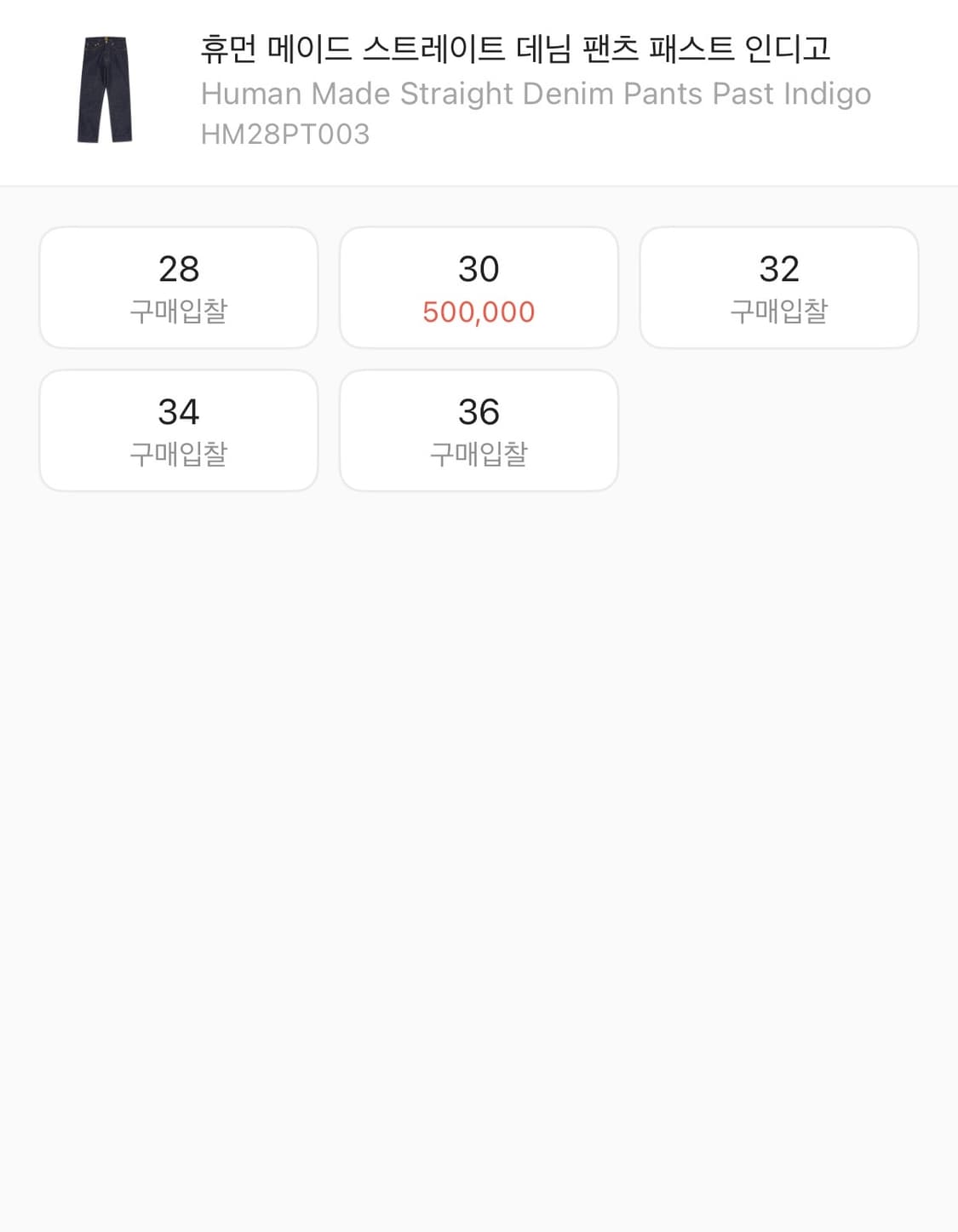Tap the number 30 in its size card
Image resolution: width=958 pixels, height=1232 pixels.
[479, 268]
